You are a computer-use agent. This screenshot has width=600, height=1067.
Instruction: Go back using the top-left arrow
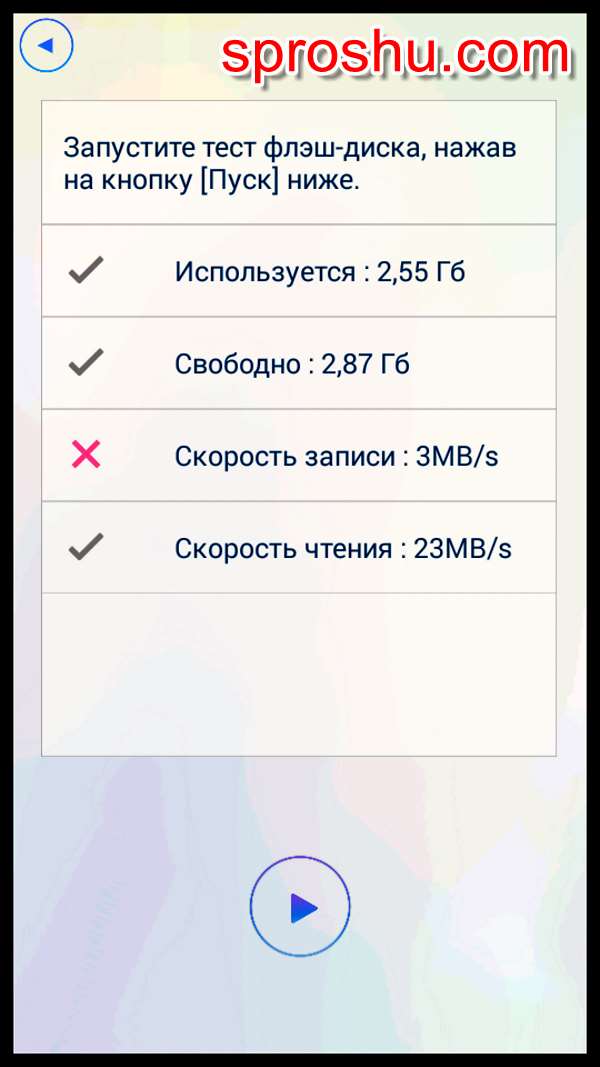pyautogui.click(x=46, y=45)
